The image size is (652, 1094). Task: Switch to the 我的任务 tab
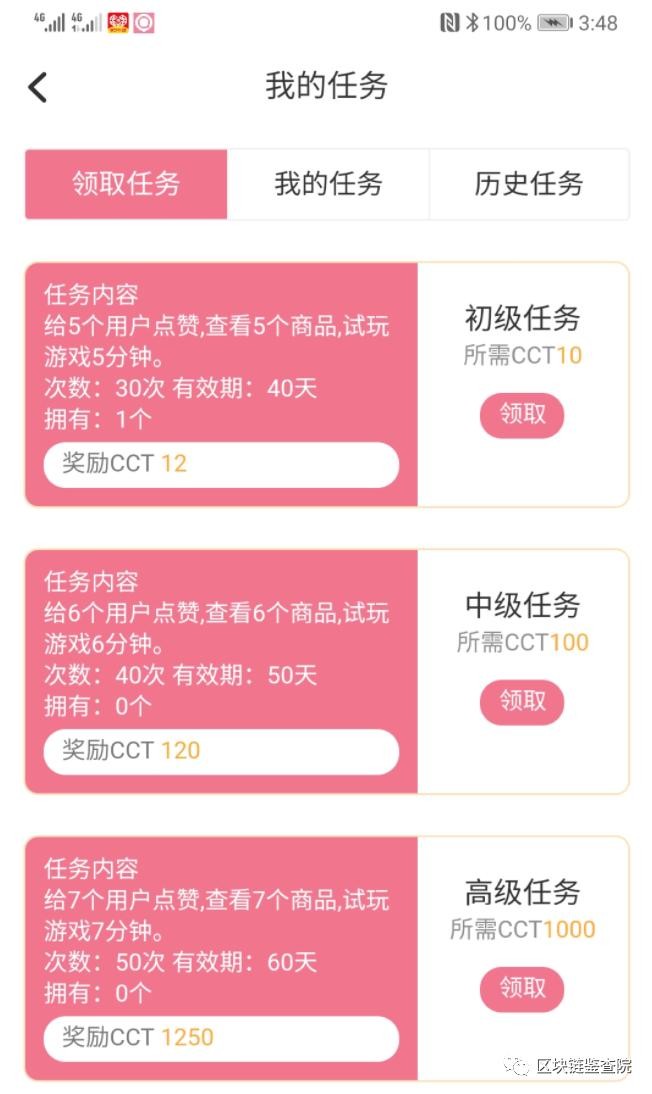click(328, 184)
